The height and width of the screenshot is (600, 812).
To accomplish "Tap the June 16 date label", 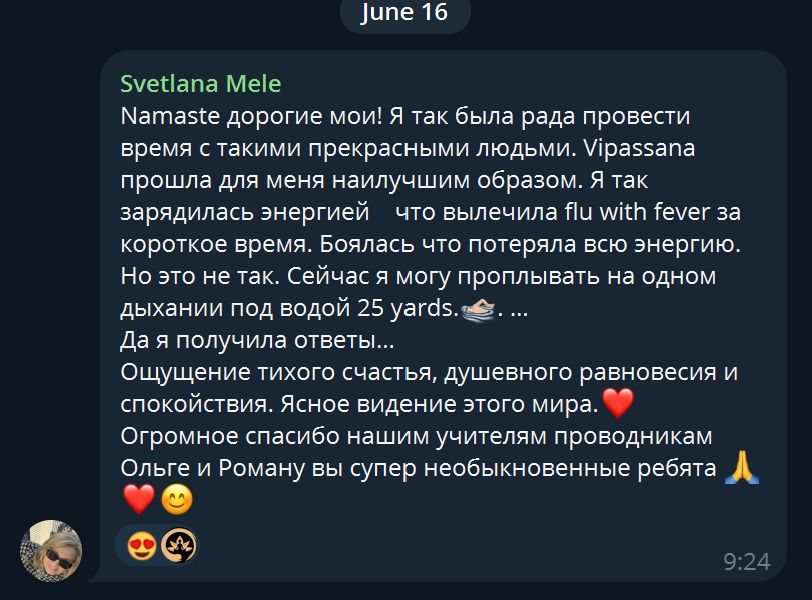I will (404, 13).
